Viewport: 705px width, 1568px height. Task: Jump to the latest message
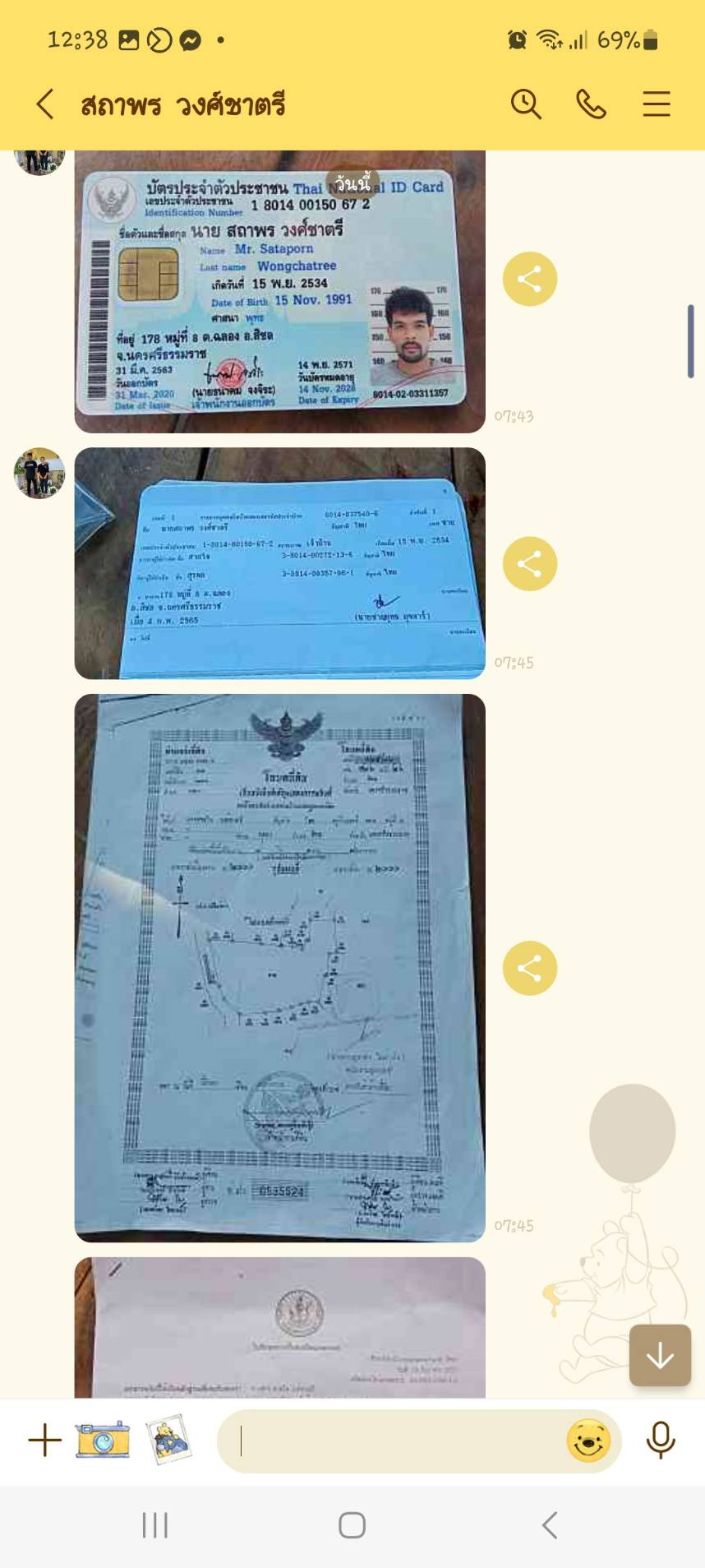click(x=660, y=1355)
